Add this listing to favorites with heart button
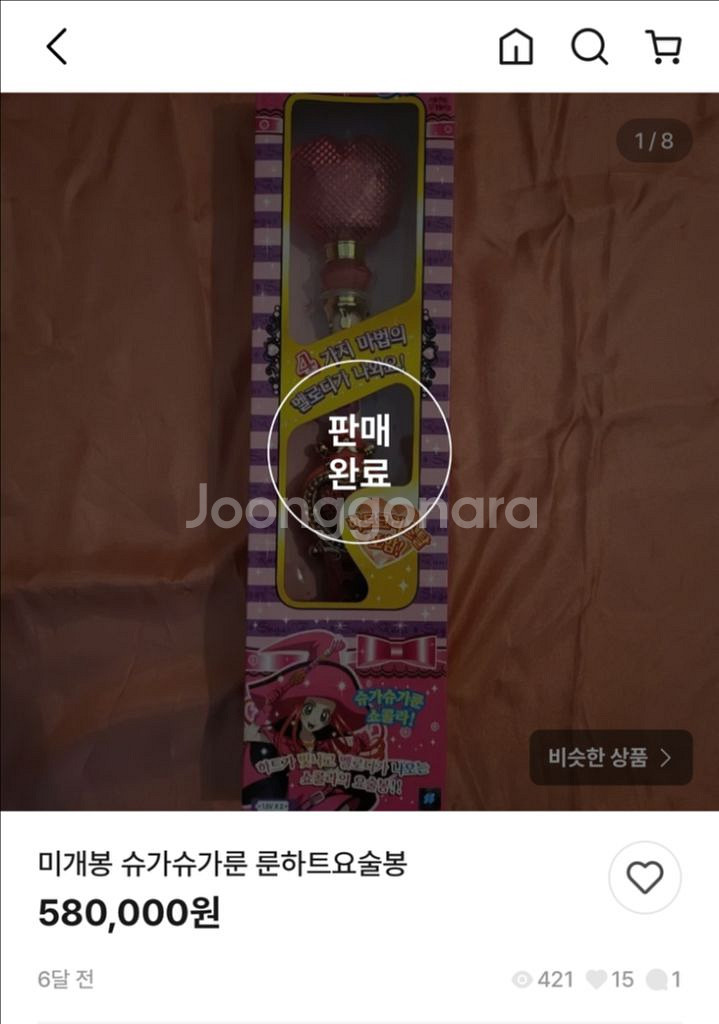Image resolution: width=719 pixels, height=1024 pixels. pyautogui.click(x=645, y=877)
